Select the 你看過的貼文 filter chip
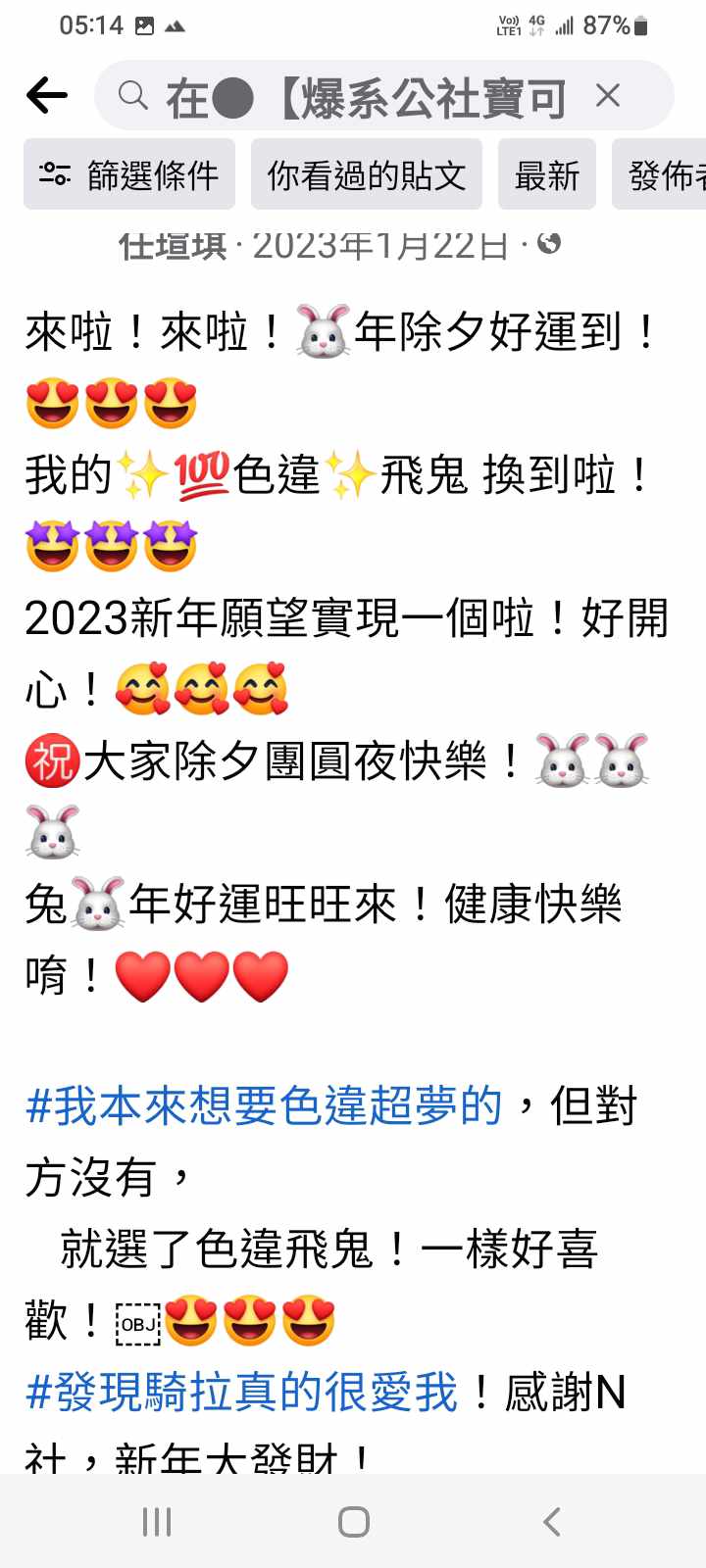706x1568 pixels. 367,175
